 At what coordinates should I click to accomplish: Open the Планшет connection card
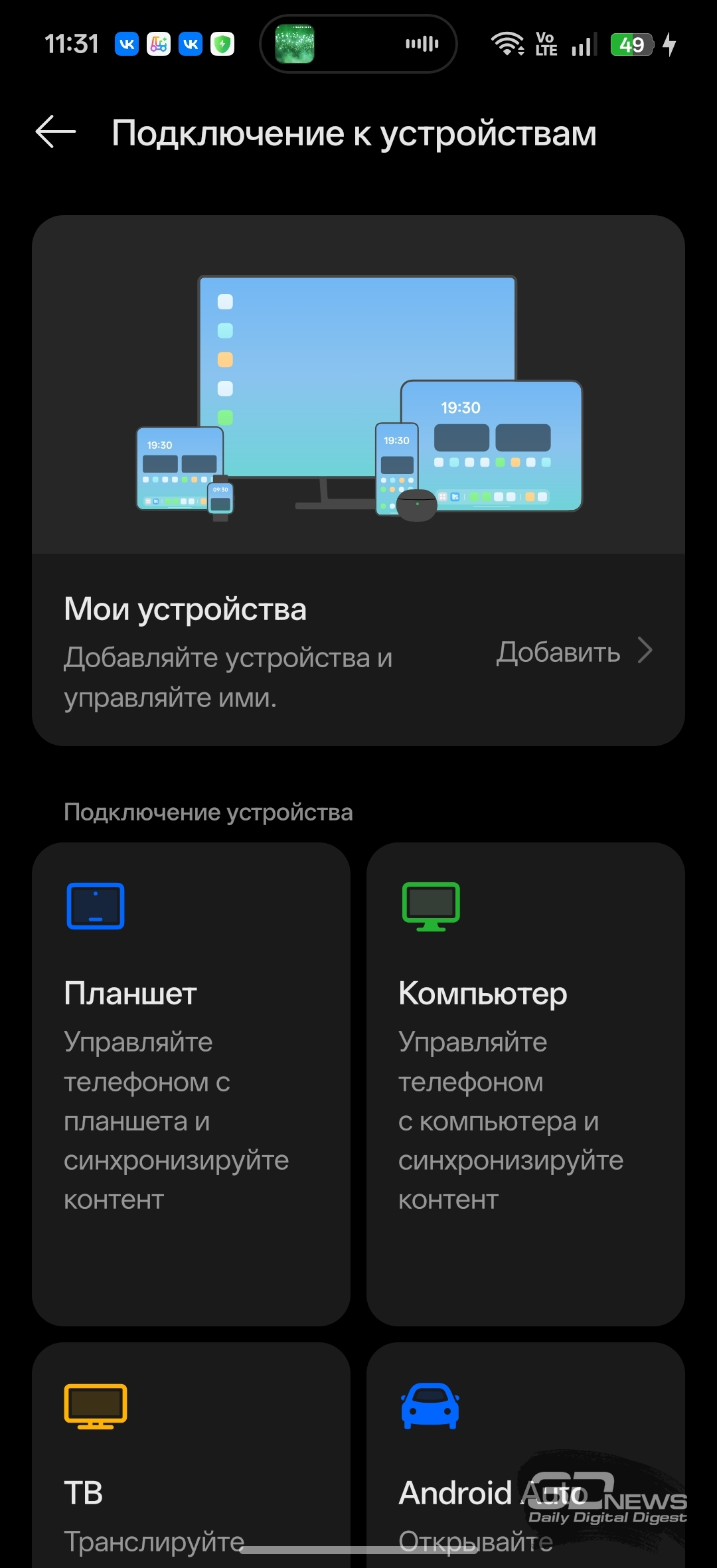[x=191, y=1083]
